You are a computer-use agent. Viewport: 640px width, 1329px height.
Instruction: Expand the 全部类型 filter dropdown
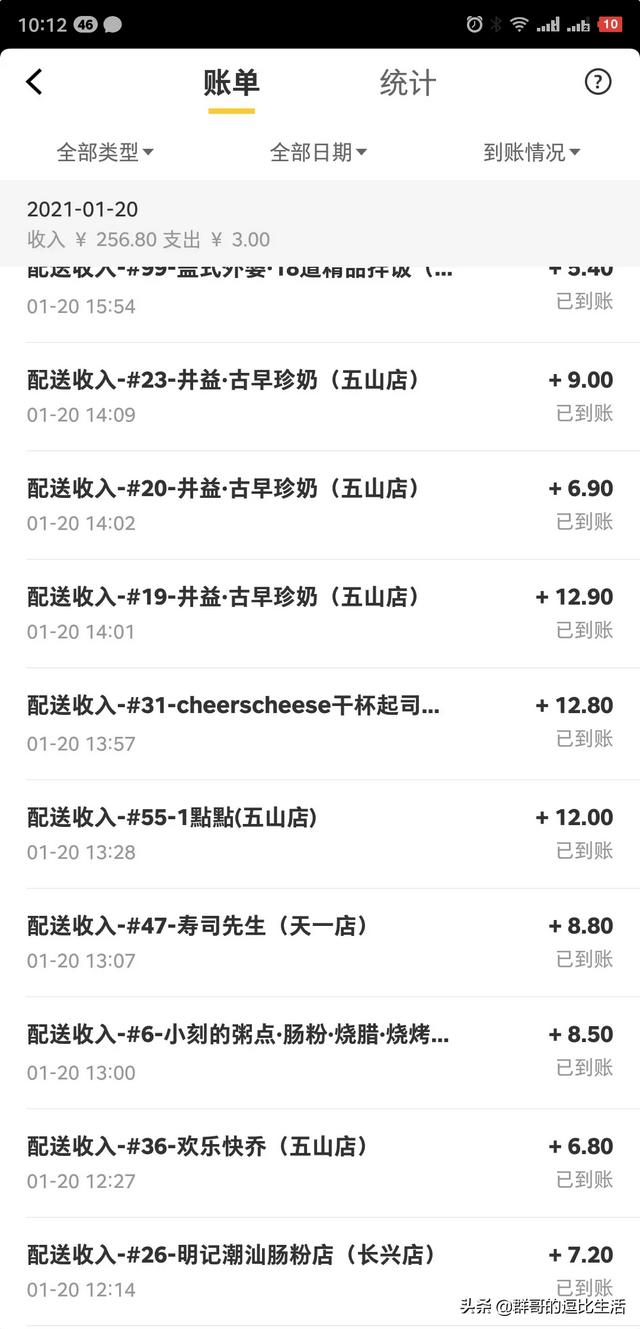(x=105, y=152)
